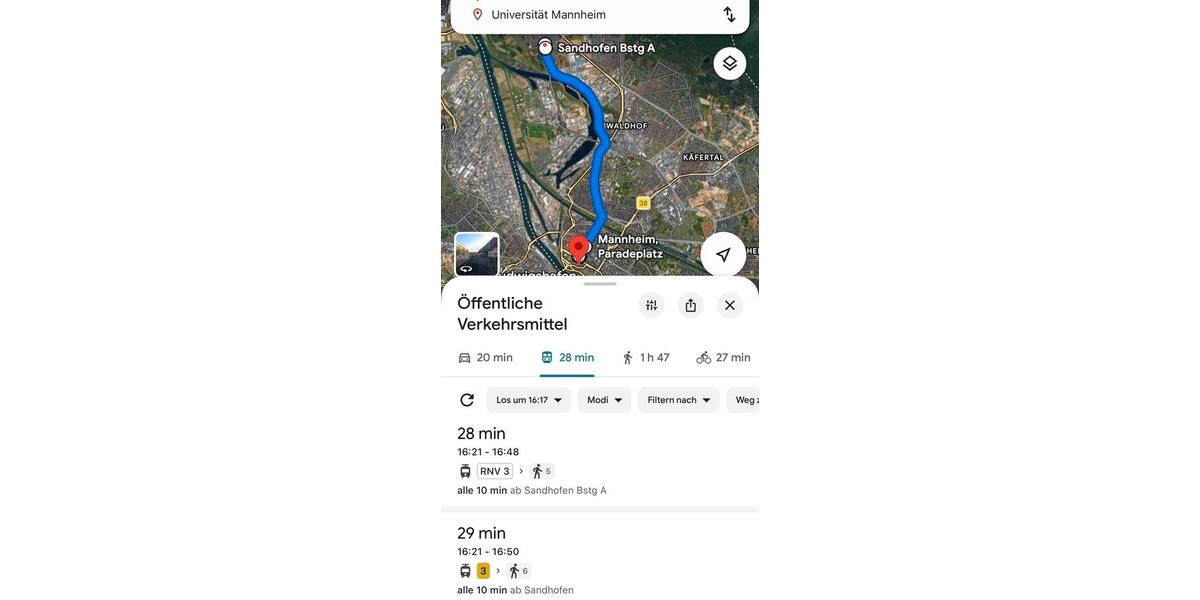
Task: Close the directions panel
Action: (x=730, y=305)
